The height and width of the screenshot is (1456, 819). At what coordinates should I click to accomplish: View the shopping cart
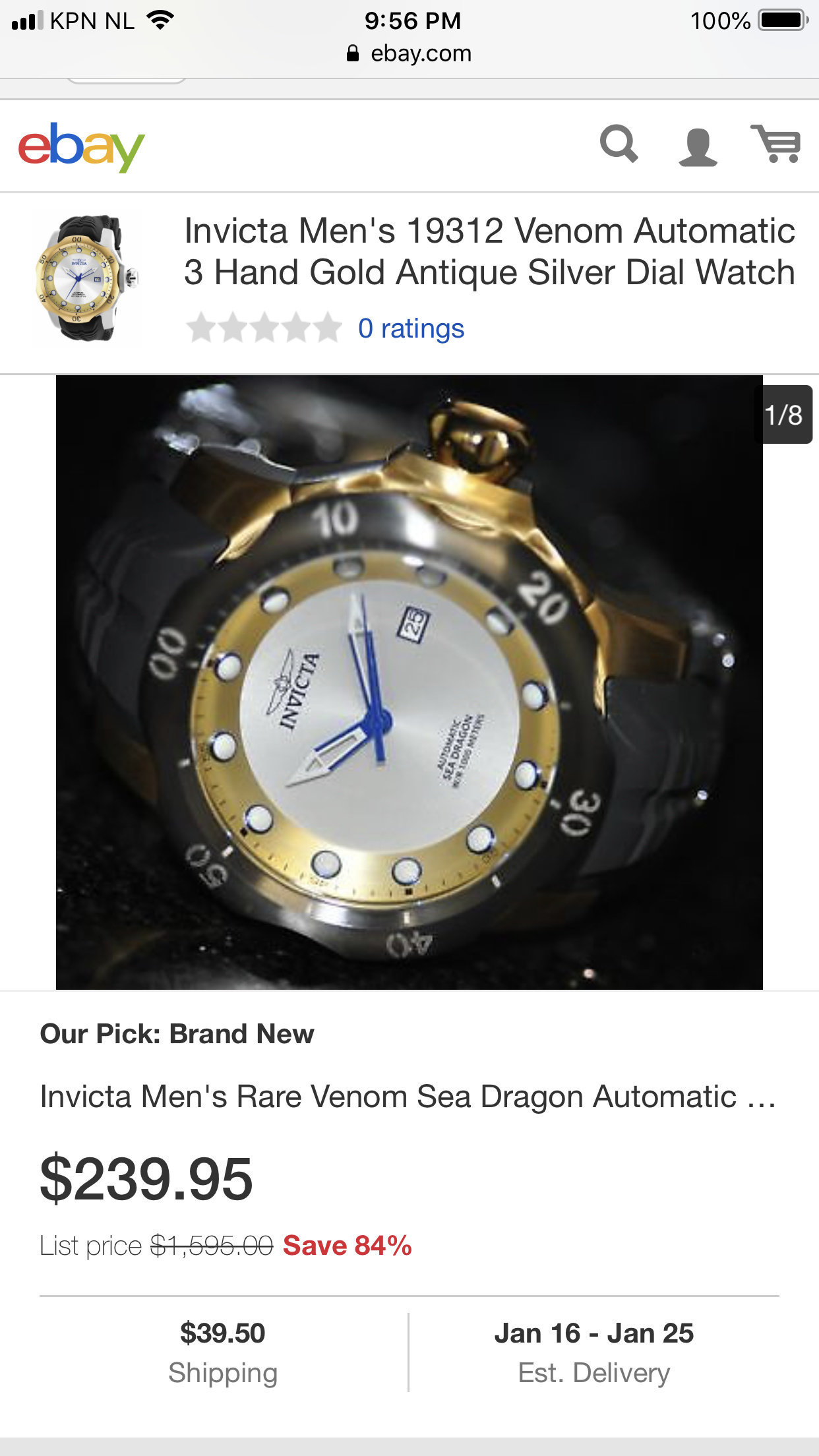click(x=776, y=143)
